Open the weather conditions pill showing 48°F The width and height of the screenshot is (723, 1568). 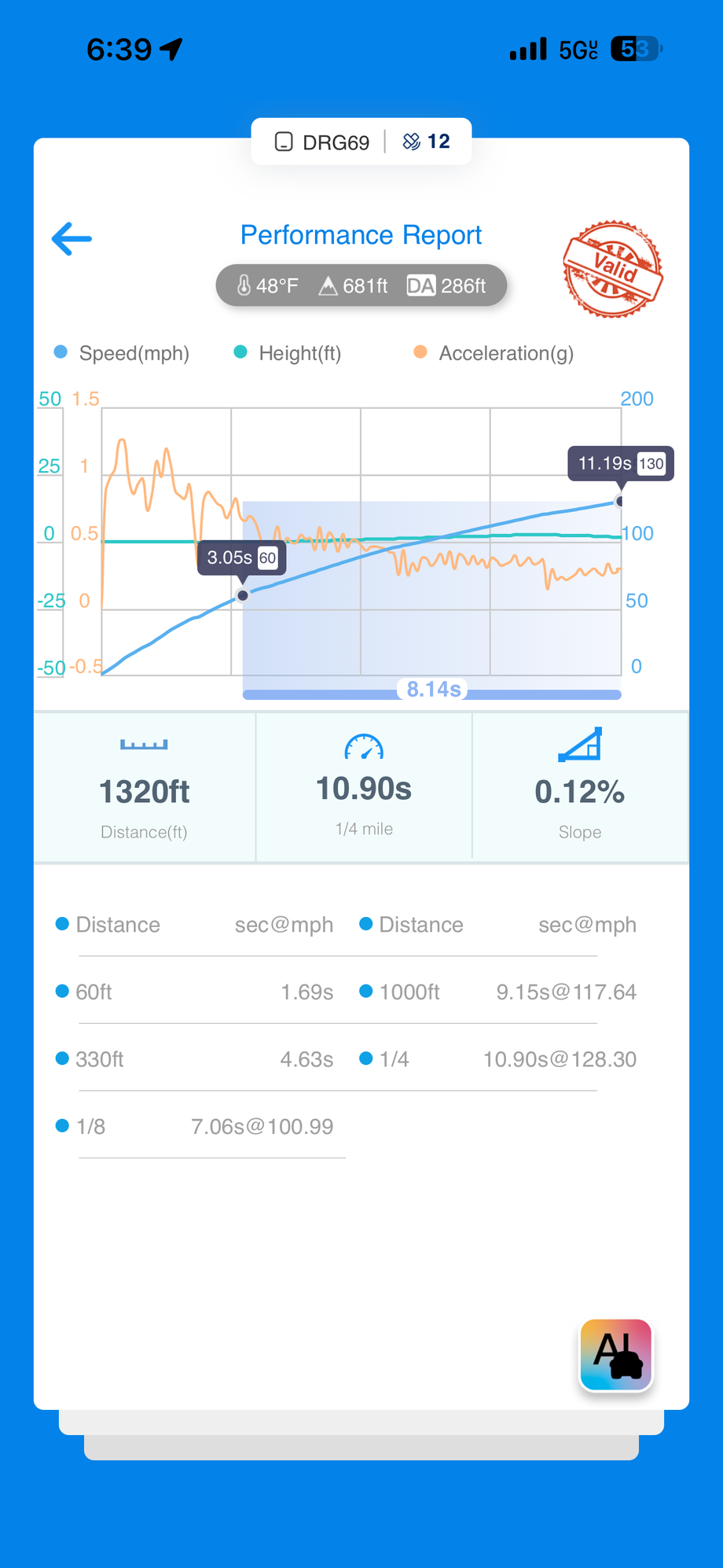(361, 285)
